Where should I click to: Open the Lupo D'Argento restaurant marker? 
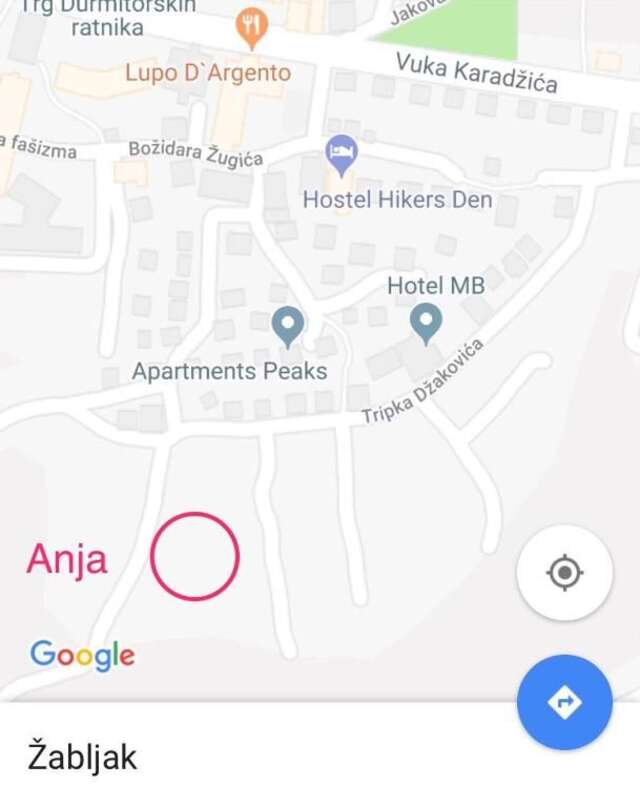click(251, 27)
